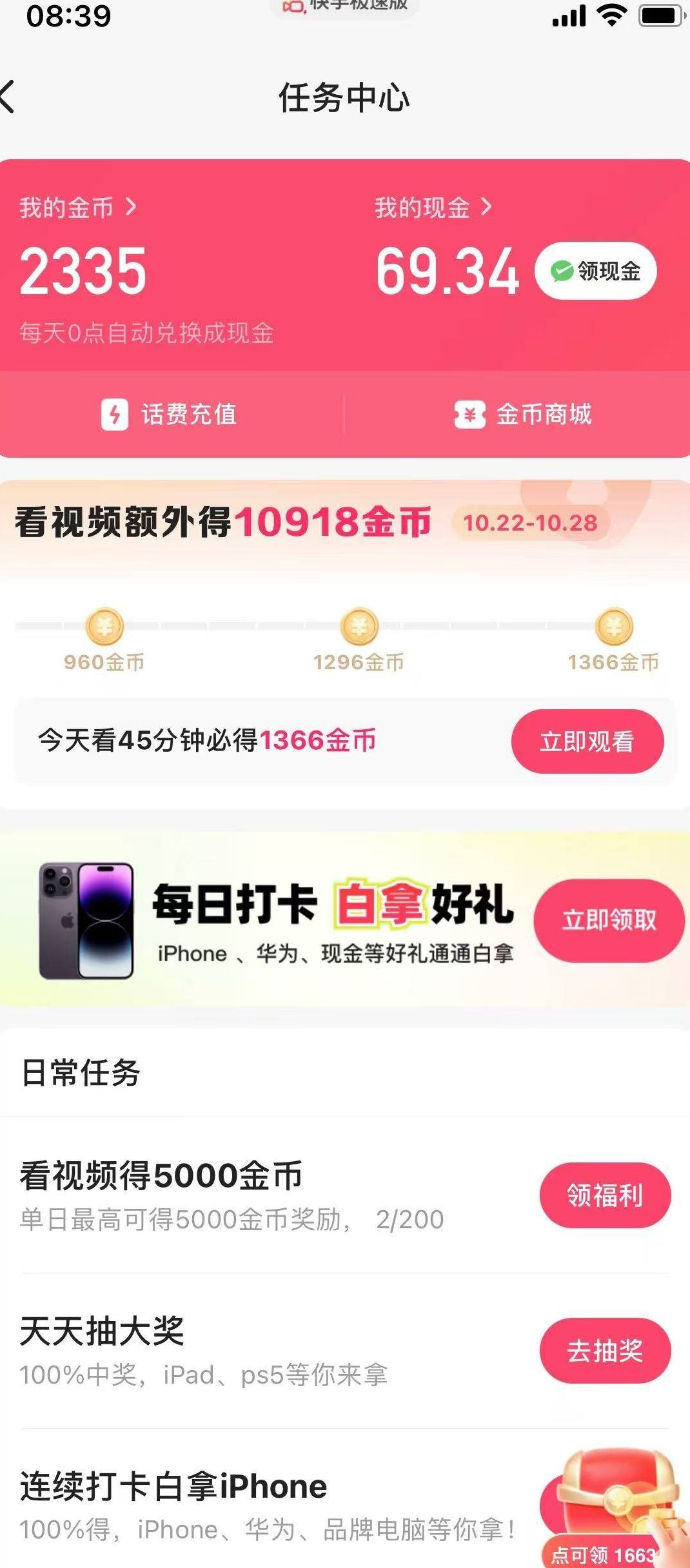
Task: Tap 立即观看 to watch videos
Action: point(587,741)
